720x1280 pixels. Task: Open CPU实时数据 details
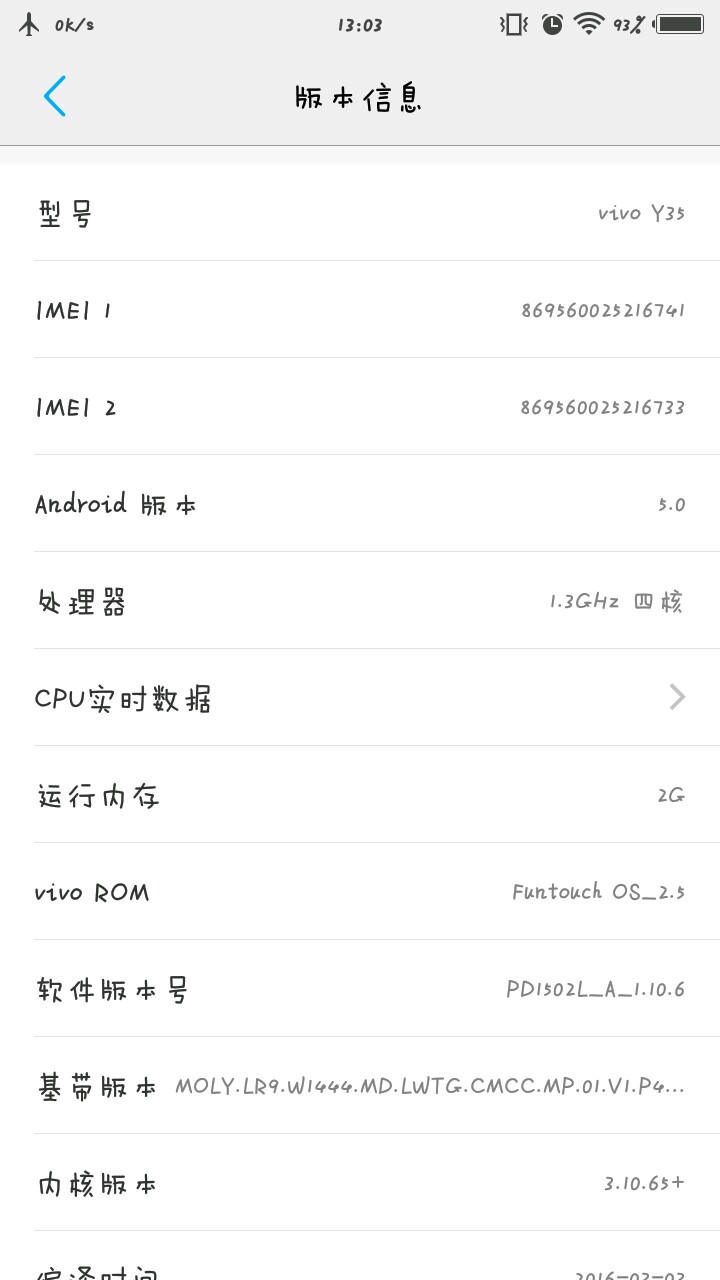(360, 698)
